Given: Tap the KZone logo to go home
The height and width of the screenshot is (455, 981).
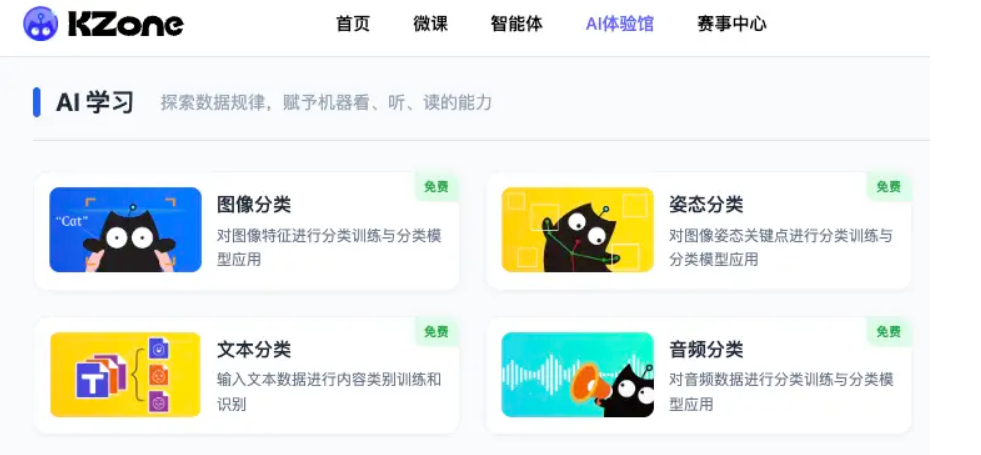Looking at the screenshot, I should coord(103,24).
